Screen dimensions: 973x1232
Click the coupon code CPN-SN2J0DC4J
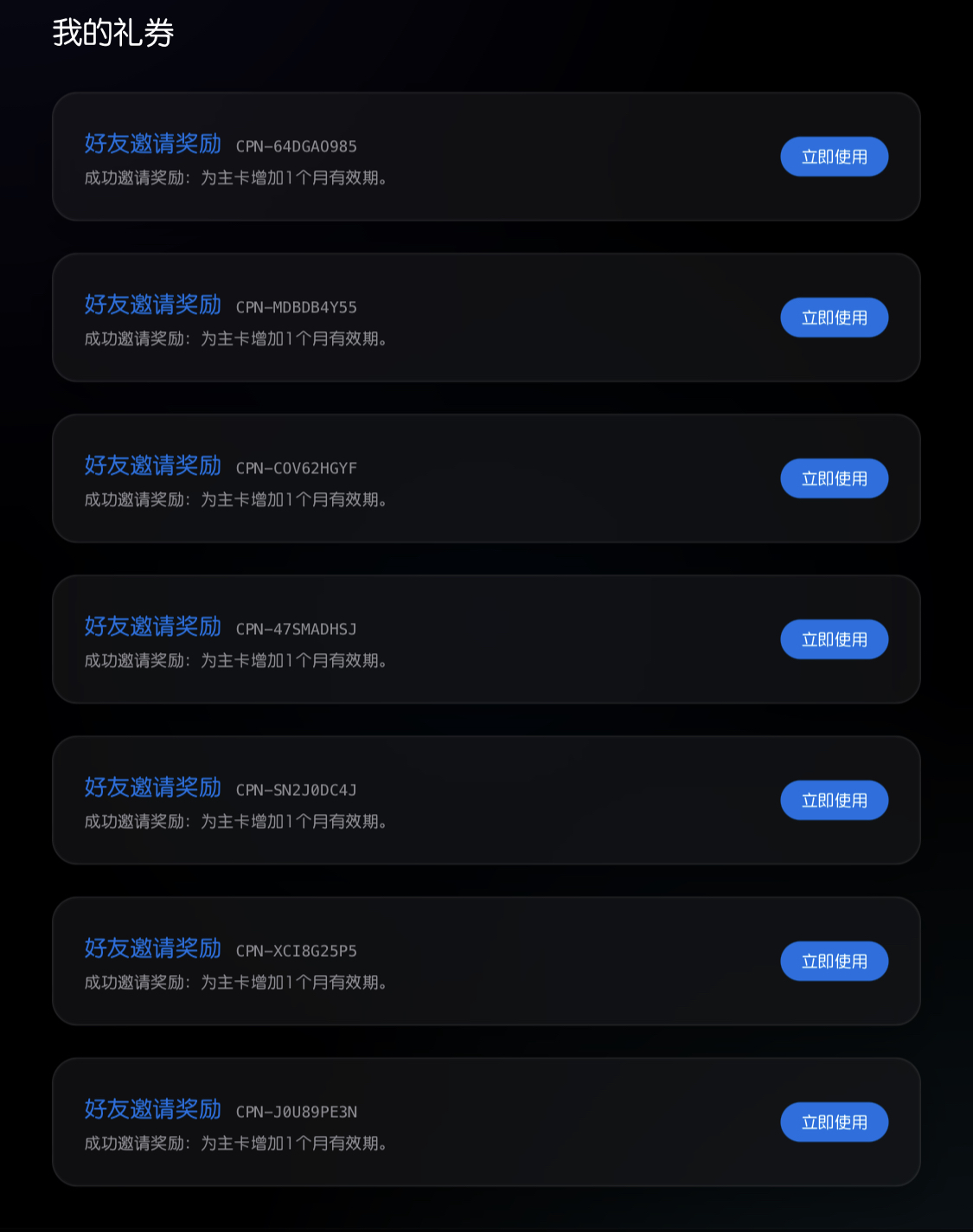(297, 790)
